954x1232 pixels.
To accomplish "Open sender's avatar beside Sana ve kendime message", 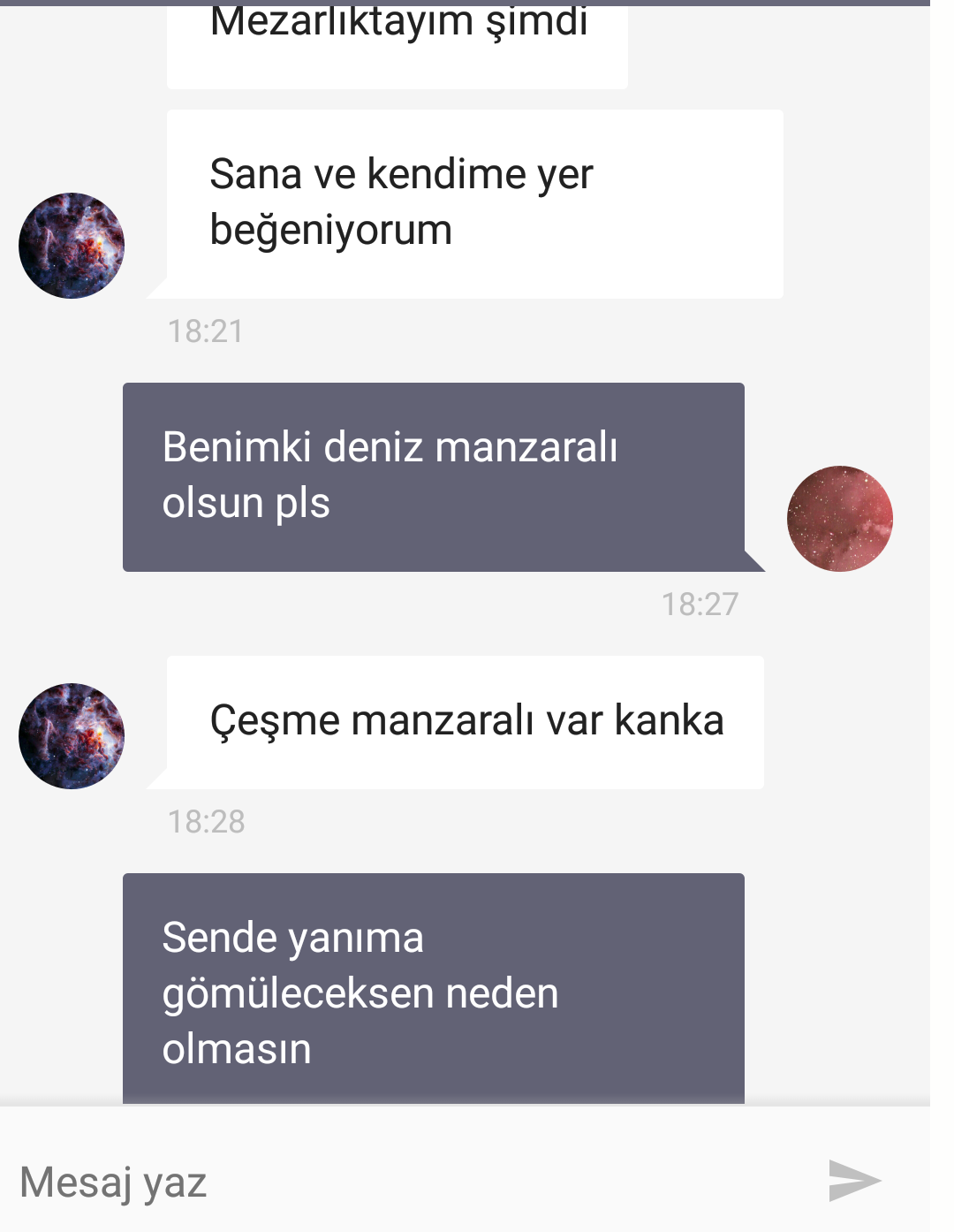I will (72, 246).
